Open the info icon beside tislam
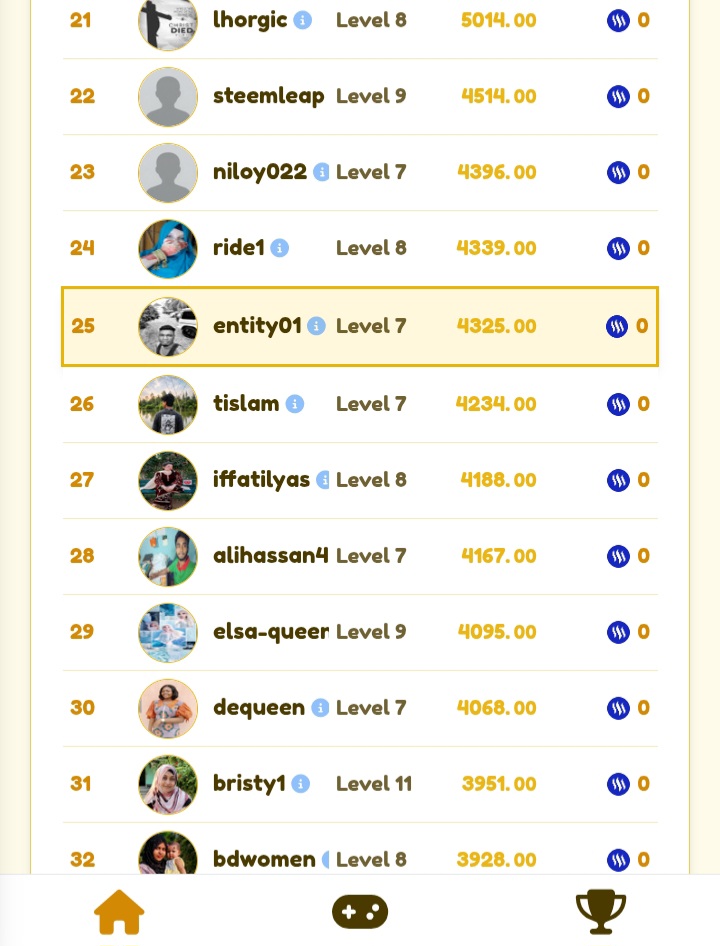Viewport: 720px width, 946px height. click(x=295, y=404)
